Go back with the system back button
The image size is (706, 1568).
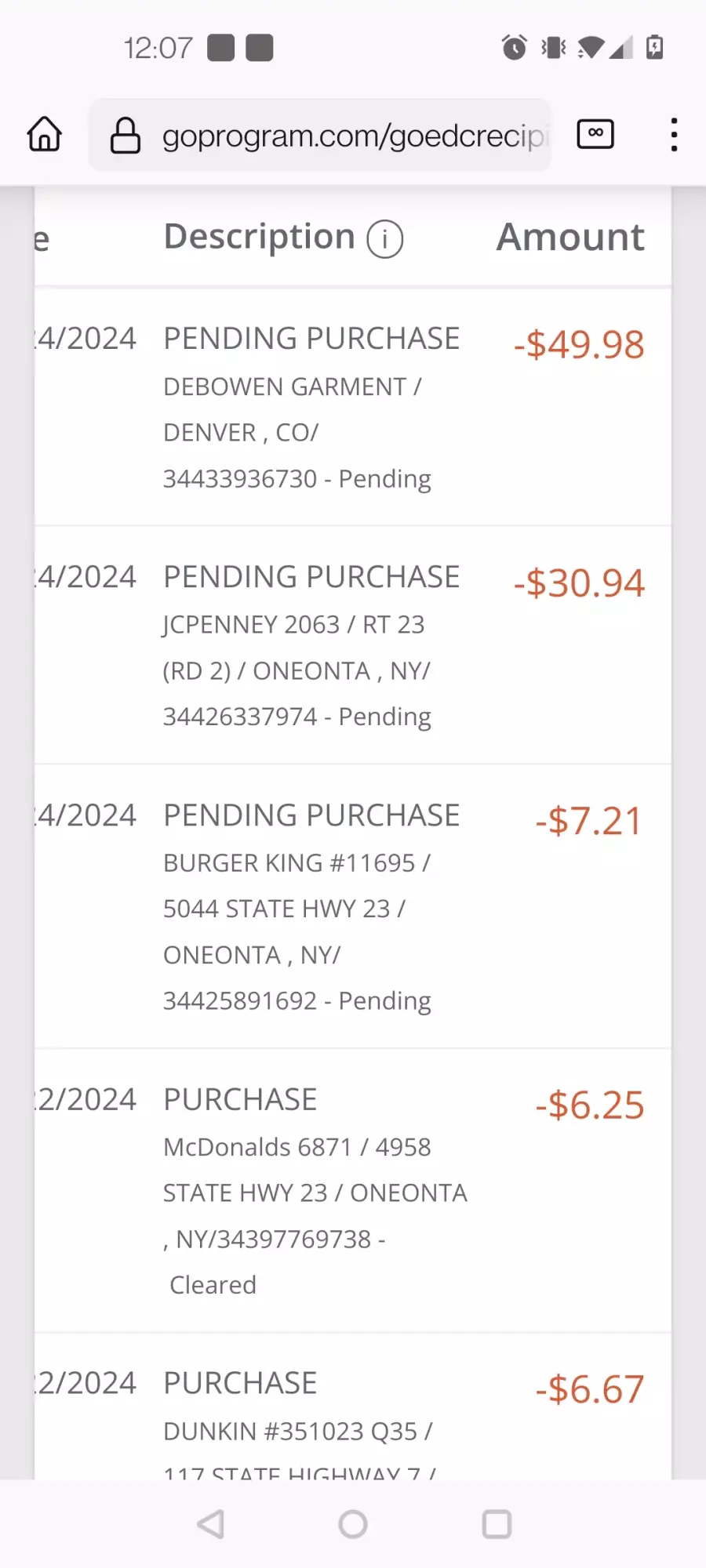pyautogui.click(x=210, y=1524)
